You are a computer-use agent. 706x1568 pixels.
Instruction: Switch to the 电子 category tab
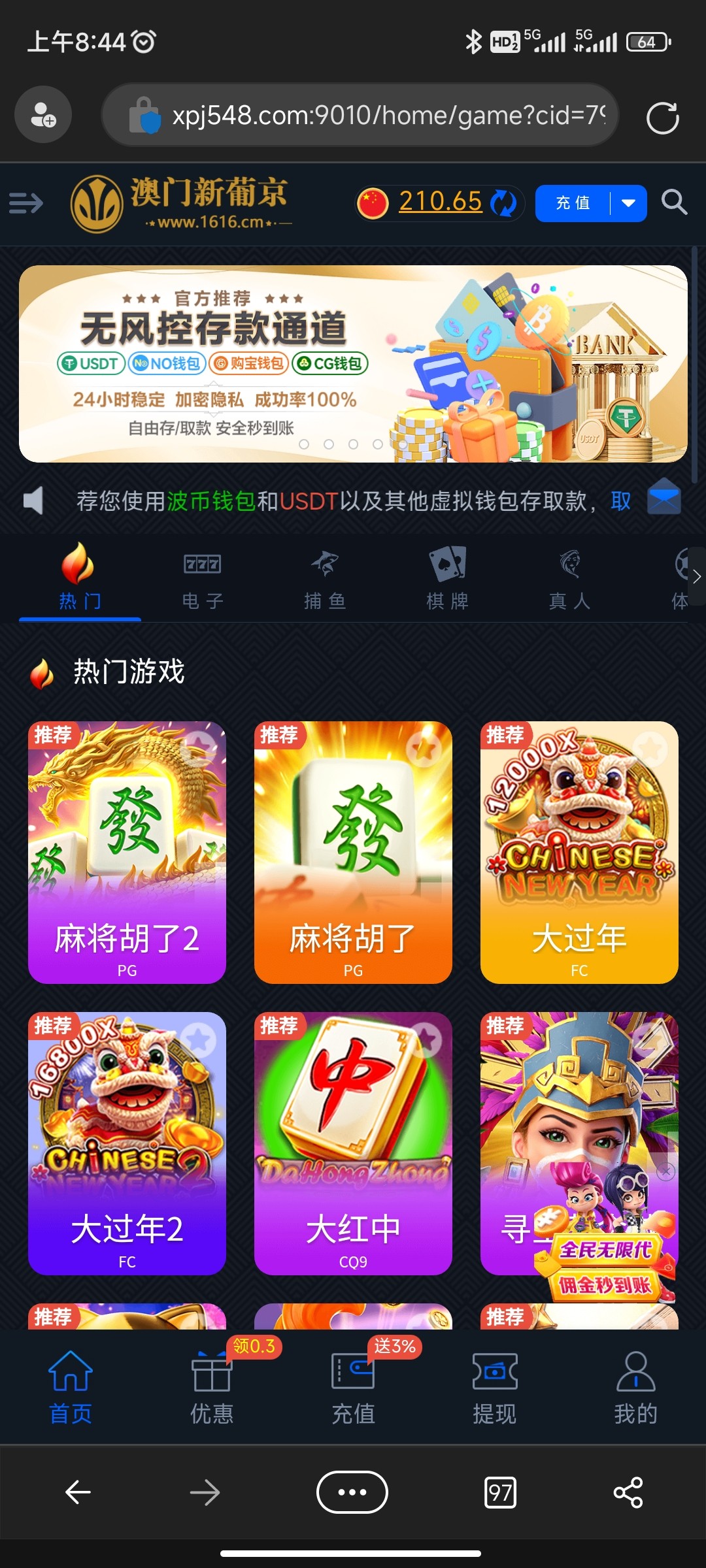(203, 578)
